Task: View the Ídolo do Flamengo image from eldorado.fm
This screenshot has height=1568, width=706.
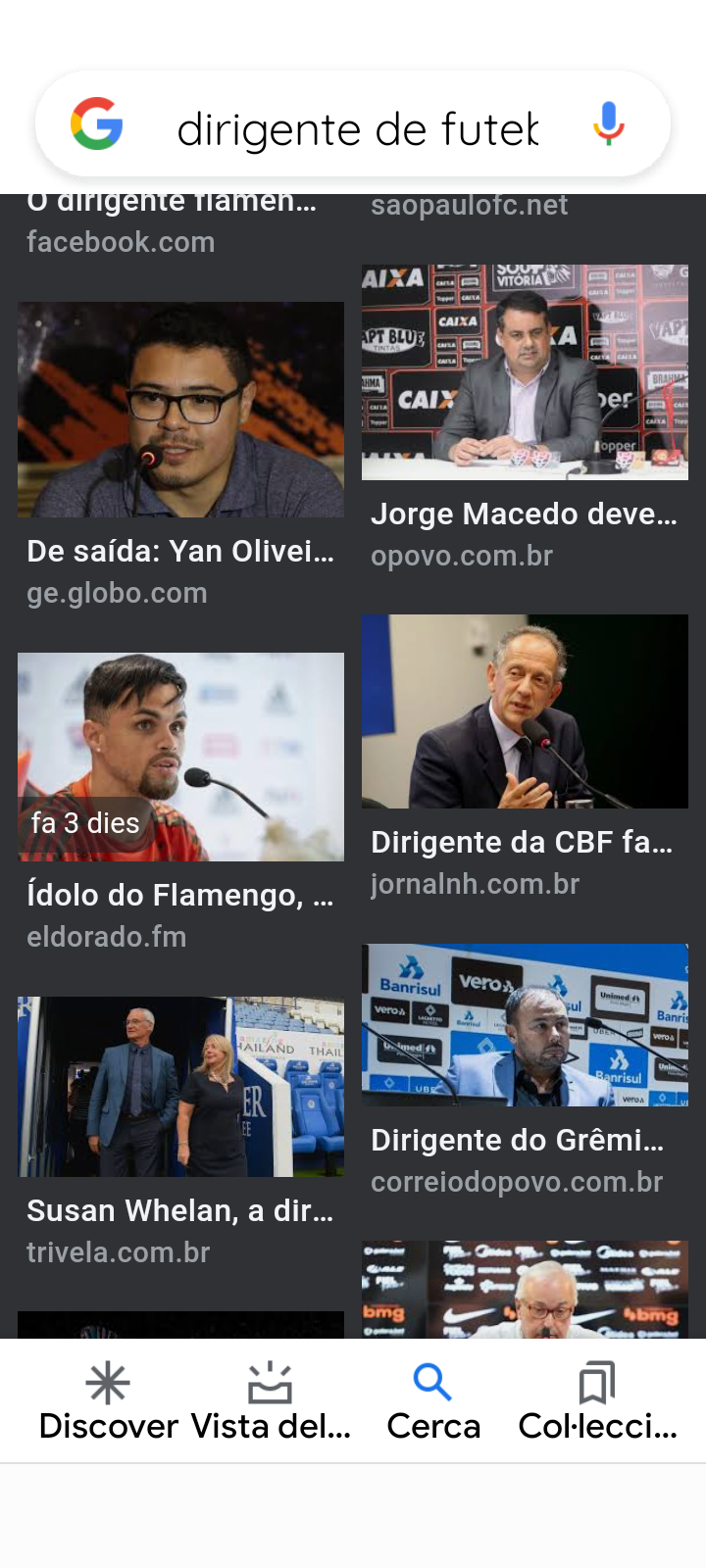Action: 180,757
